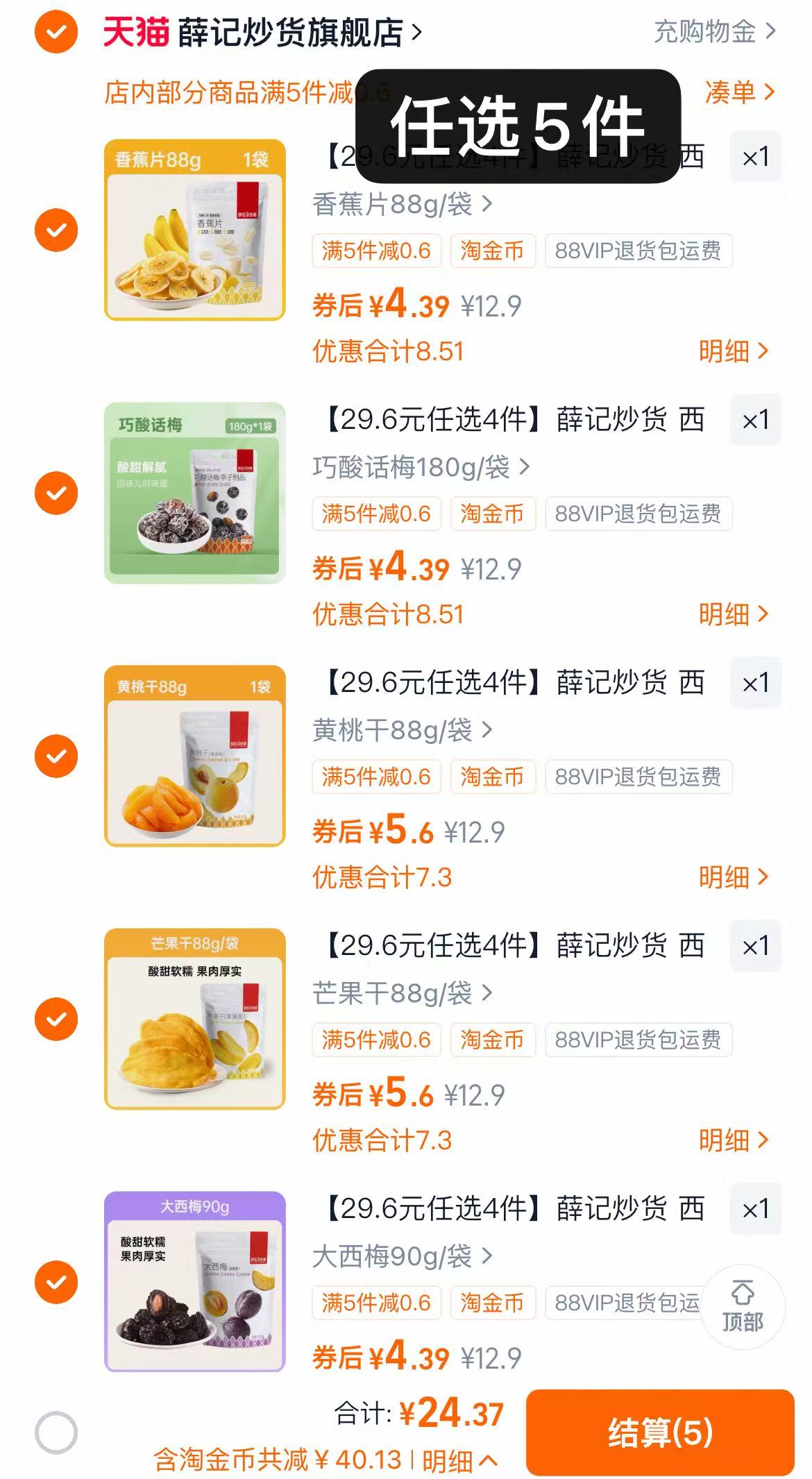Select the 淘金币 tag on 香蕉片
The image size is (812, 1479).
493,251
